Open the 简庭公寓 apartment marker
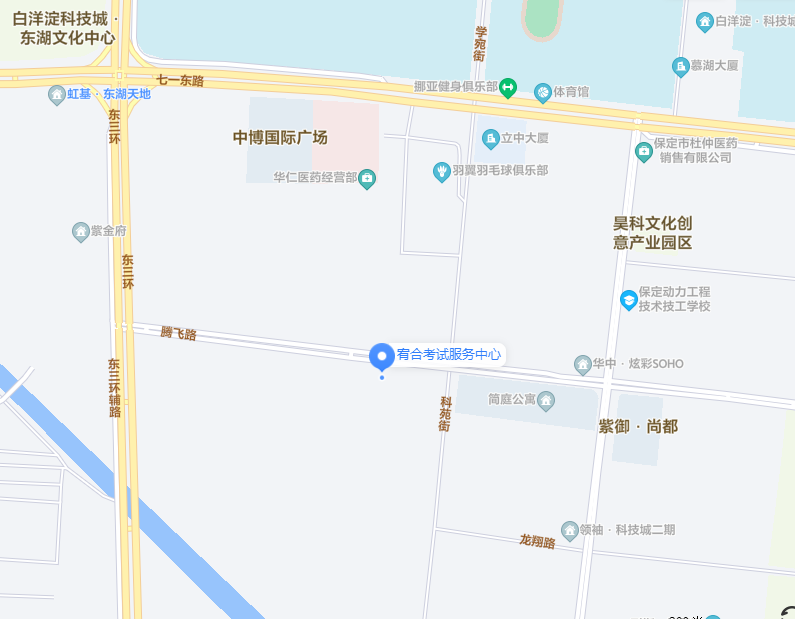This screenshot has width=795, height=619. click(x=546, y=401)
